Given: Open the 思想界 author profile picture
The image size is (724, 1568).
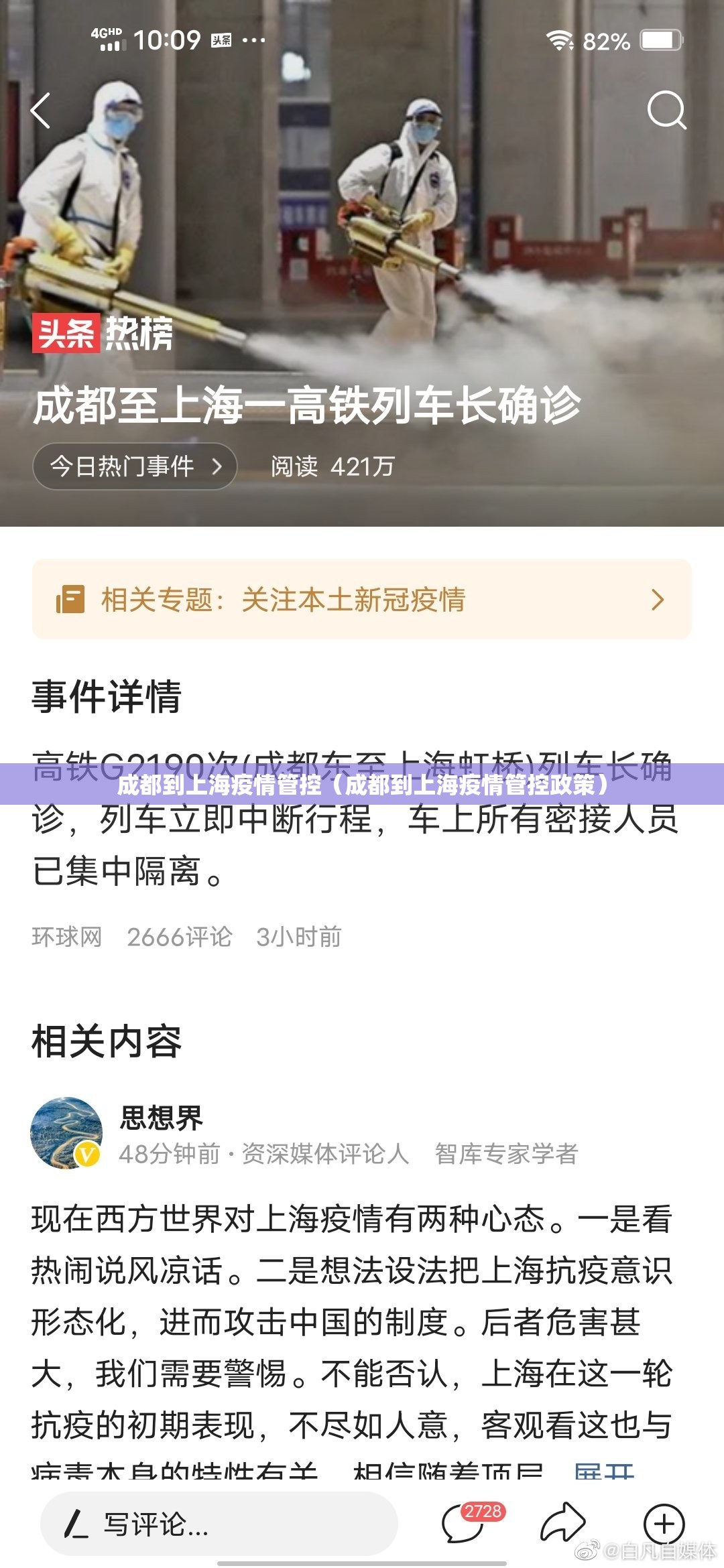Looking at the screenshot, I should (x=66, y=1133).
